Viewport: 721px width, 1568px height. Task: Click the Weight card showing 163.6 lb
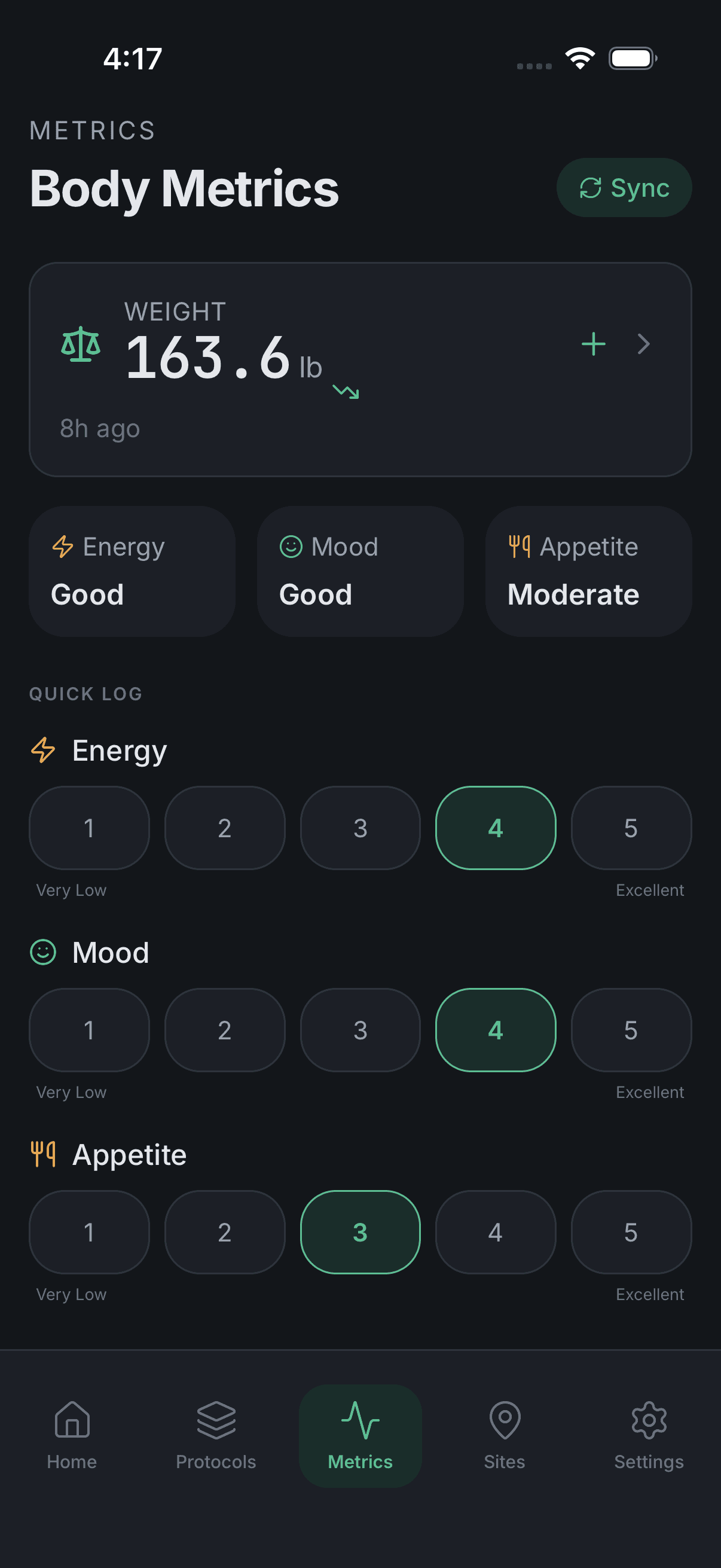[x=360, y=368]
